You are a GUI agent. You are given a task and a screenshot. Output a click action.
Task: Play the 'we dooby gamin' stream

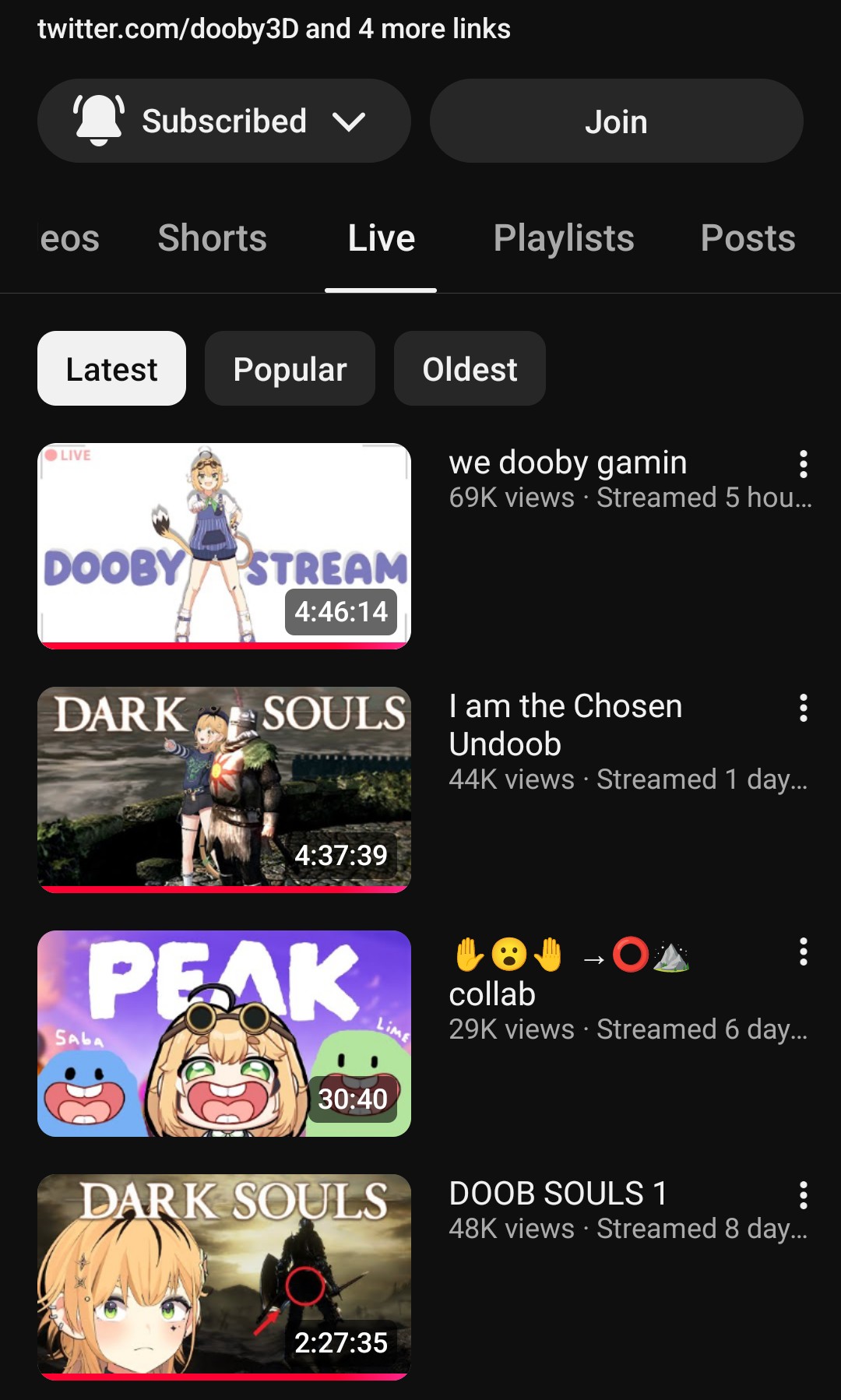click(x=224, y=545)
